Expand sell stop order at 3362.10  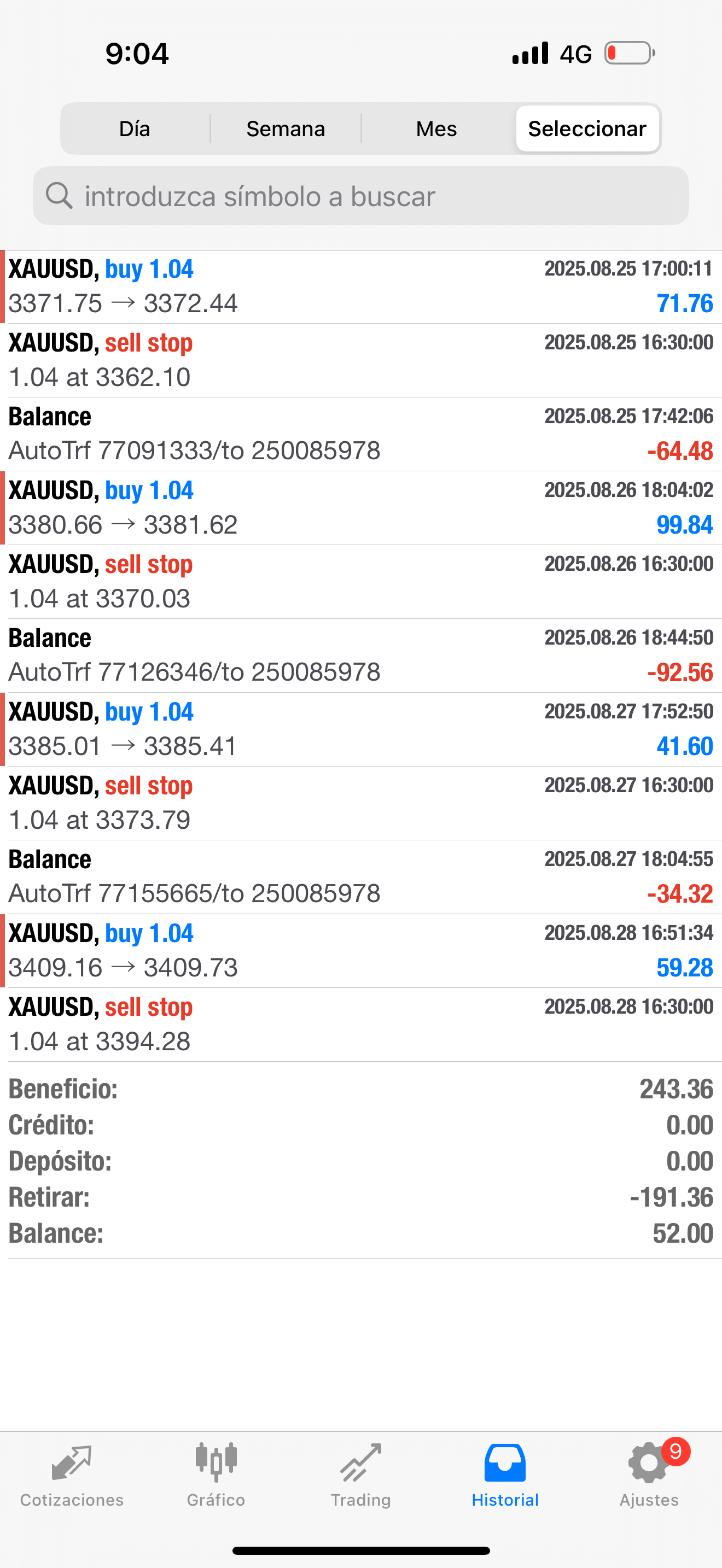tap(361, 360)
